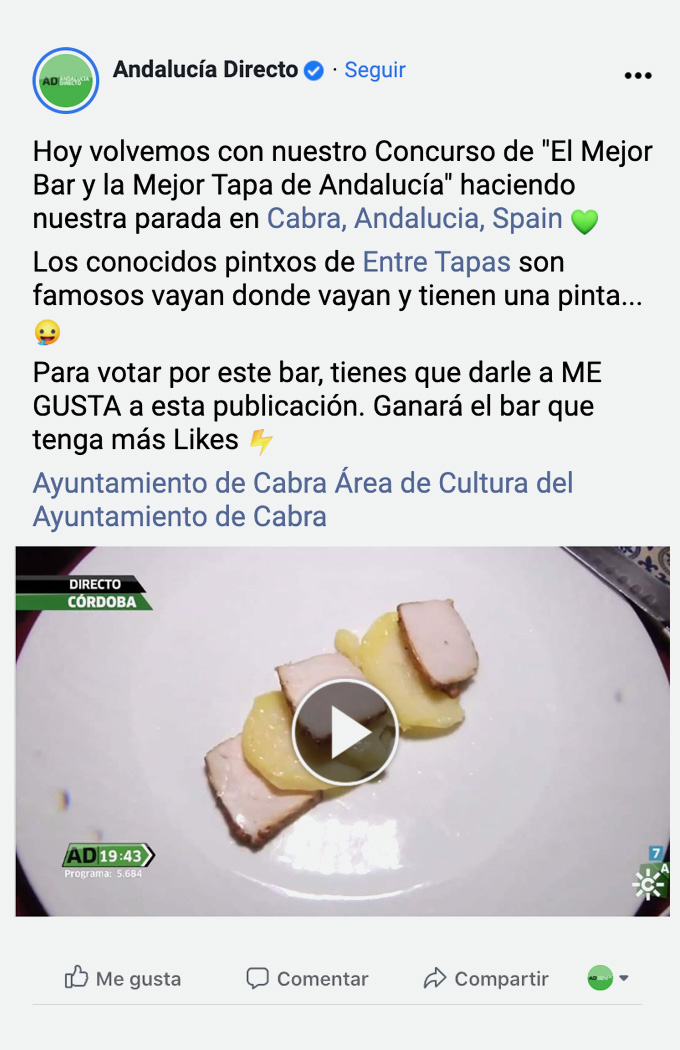Viewport: 680px width, 1050px height.
Task: Share the post using Compartir
Action: coord(486,978)
